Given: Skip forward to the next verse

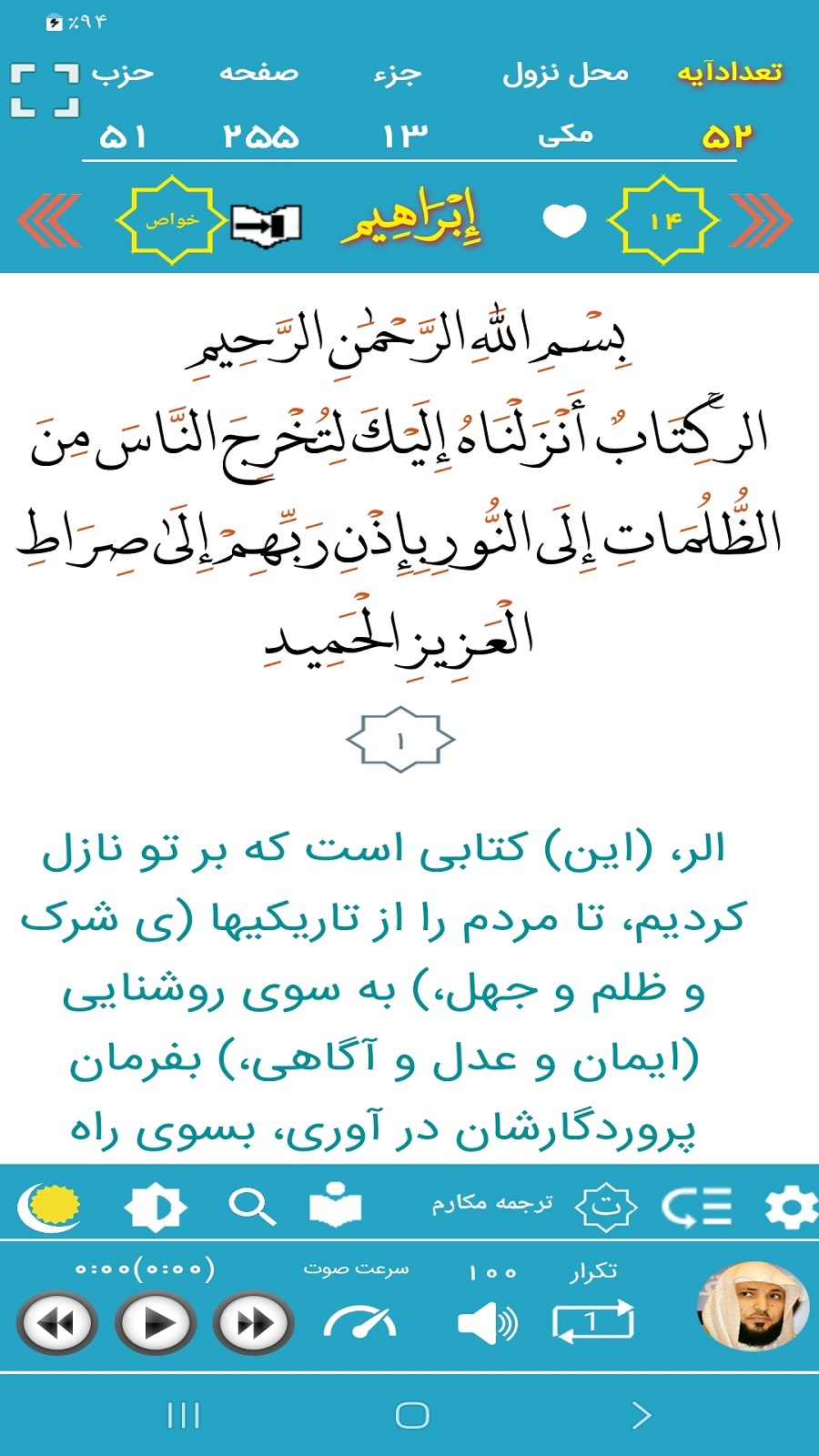Looking at the screenshot, I should [x=254, y=1322].
